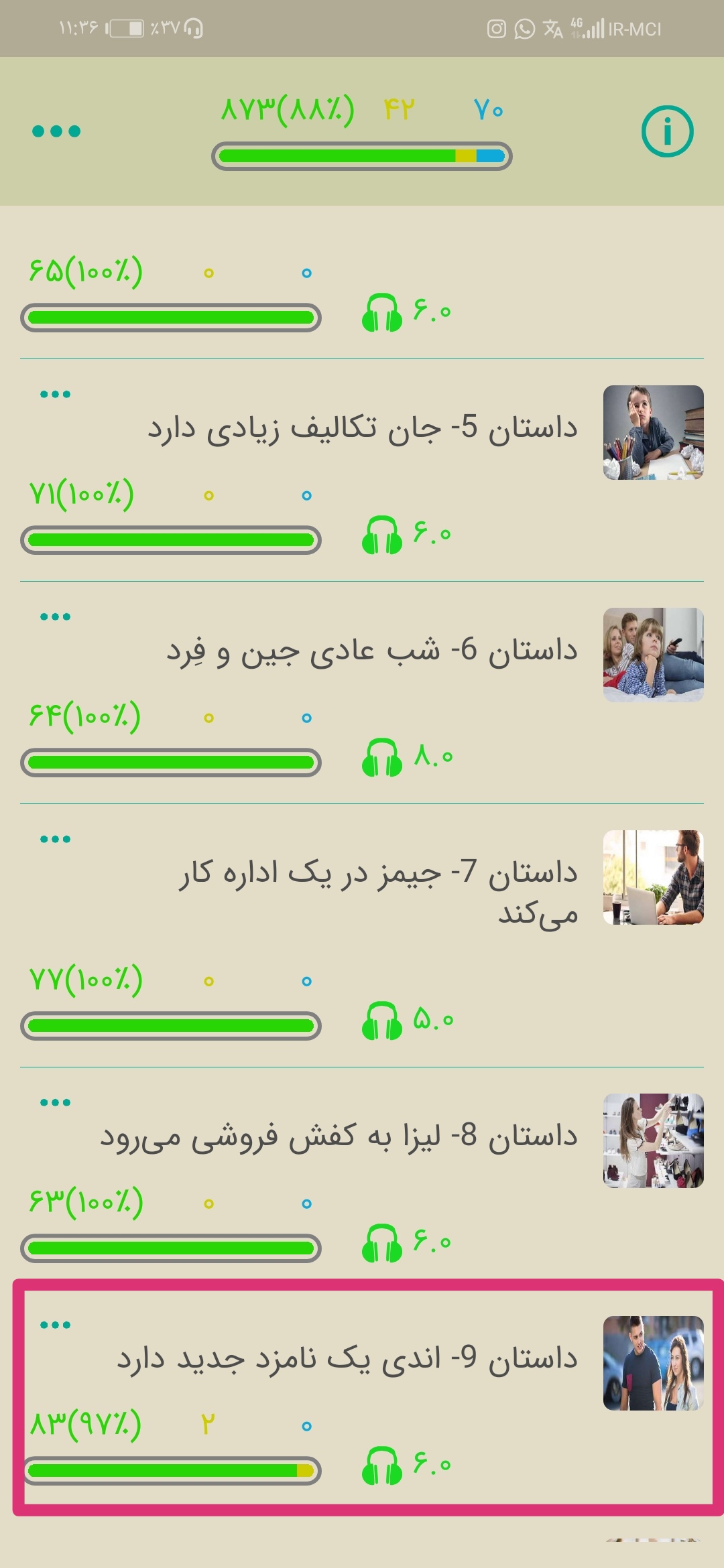Tap the thumbnail image of story 7
The image size is (724, 1568).
point(653,877)
